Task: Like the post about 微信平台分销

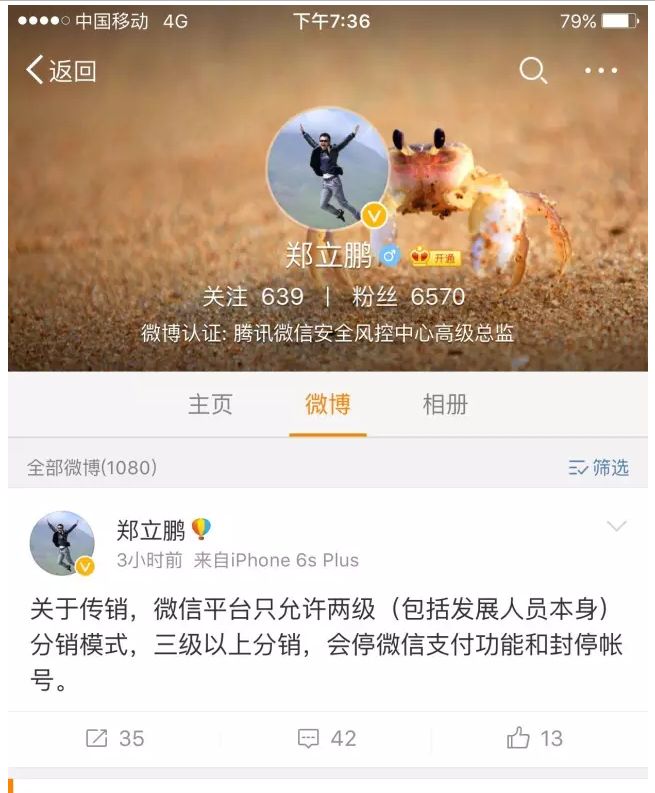Action: point(535,738)
